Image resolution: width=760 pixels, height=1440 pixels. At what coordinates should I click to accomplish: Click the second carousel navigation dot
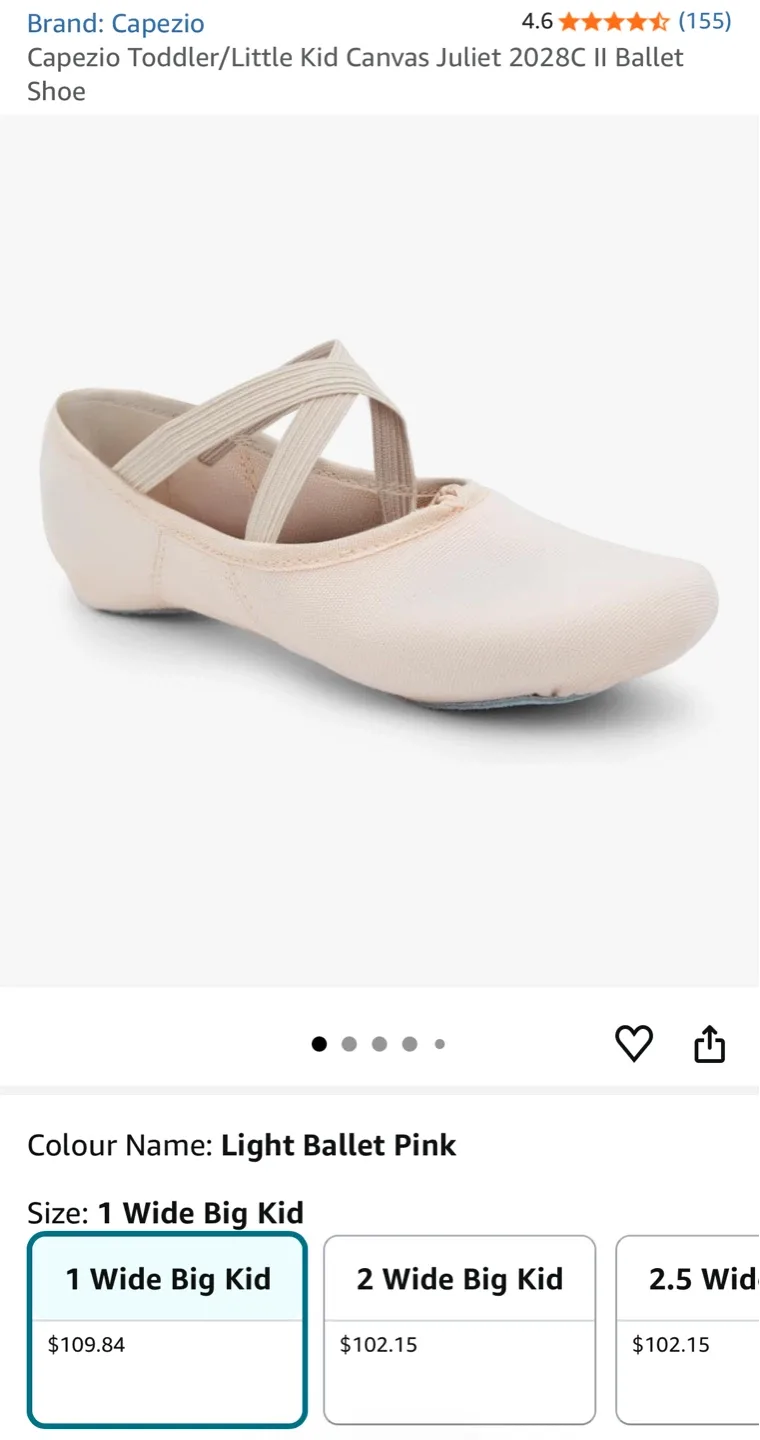tap(349, 1043)
